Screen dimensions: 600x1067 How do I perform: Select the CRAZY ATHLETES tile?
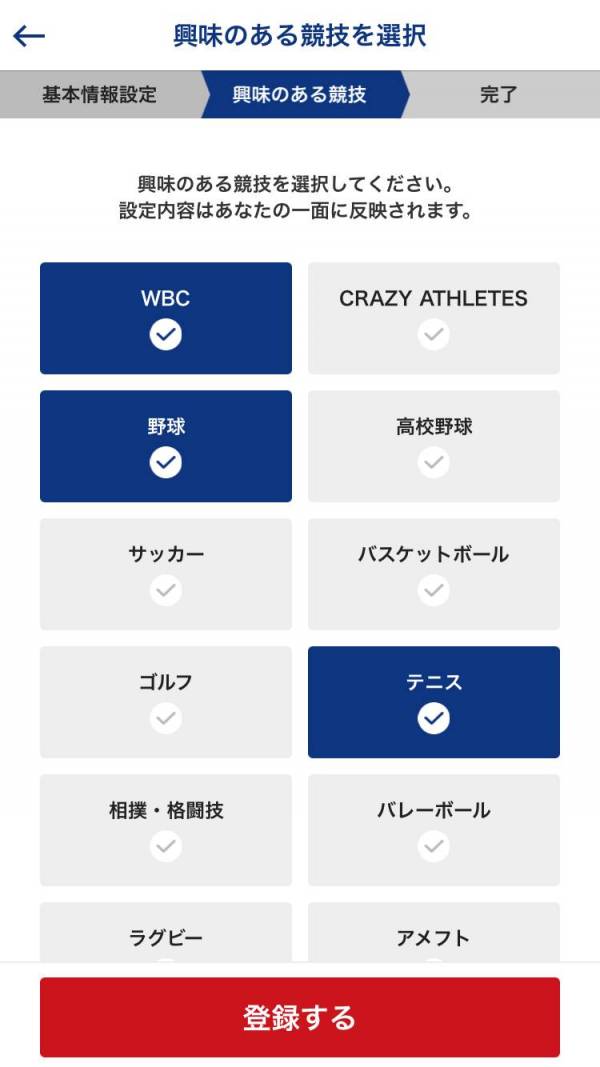pos(434,318)
